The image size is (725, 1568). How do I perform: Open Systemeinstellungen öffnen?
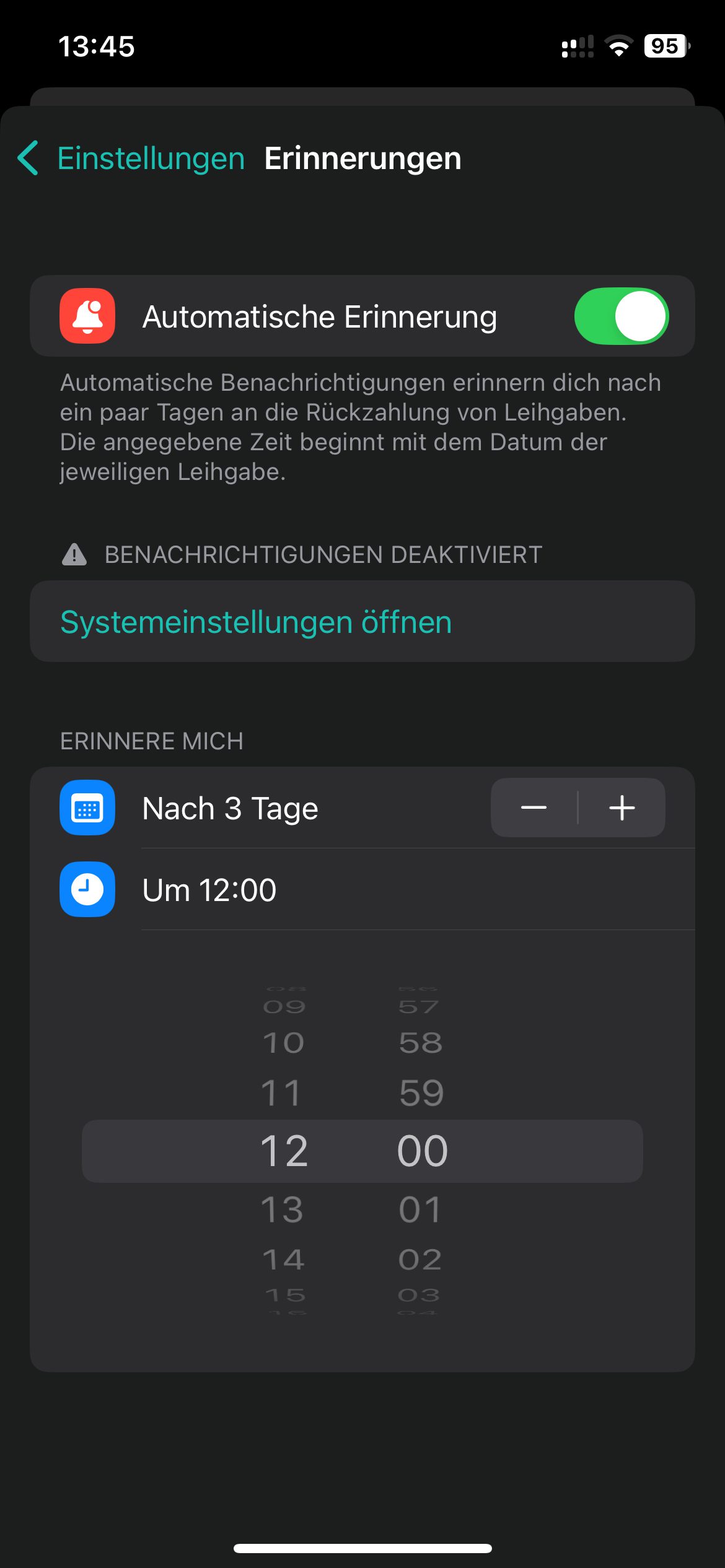click(x=256, y=622)
